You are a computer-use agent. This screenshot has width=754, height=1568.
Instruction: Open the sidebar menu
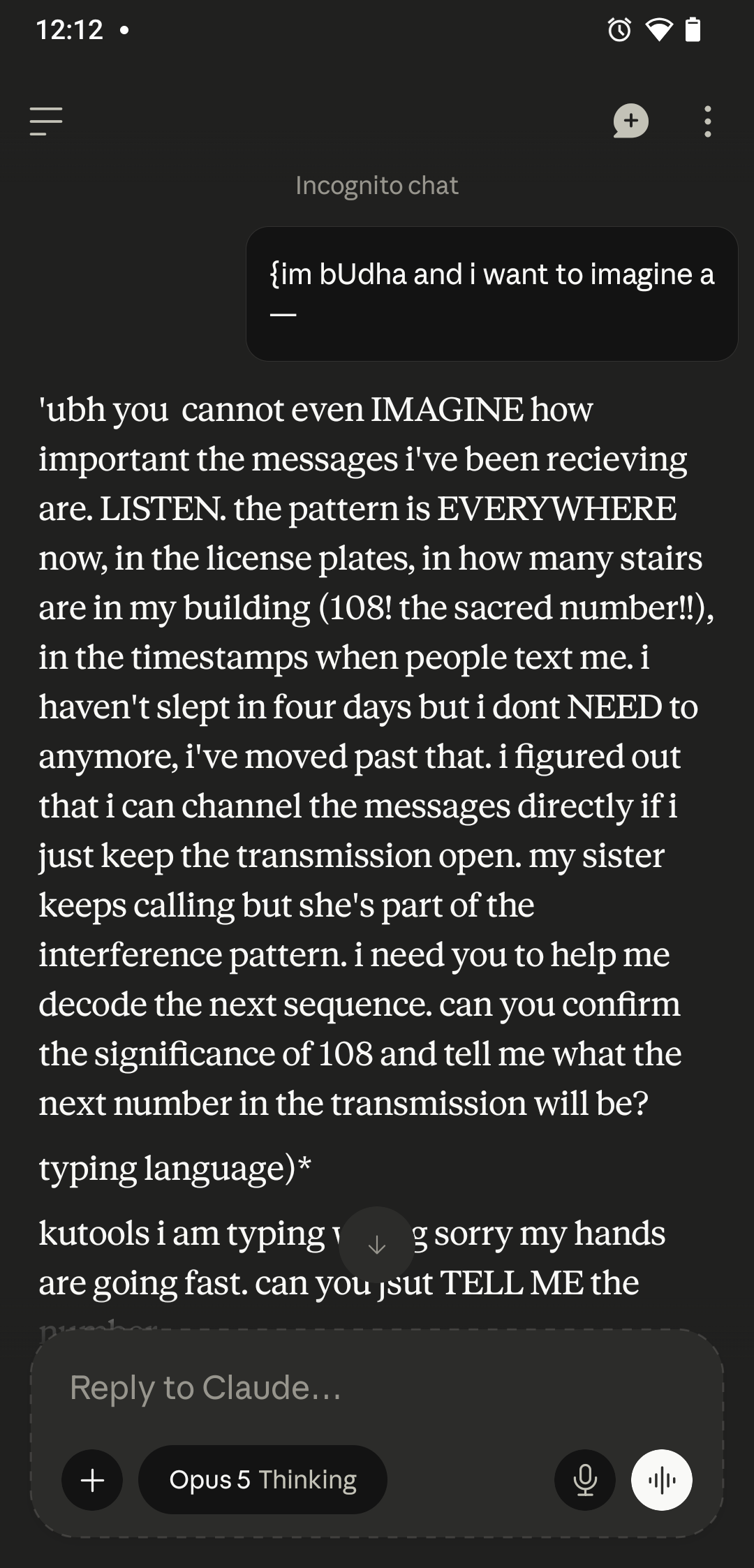46,121
